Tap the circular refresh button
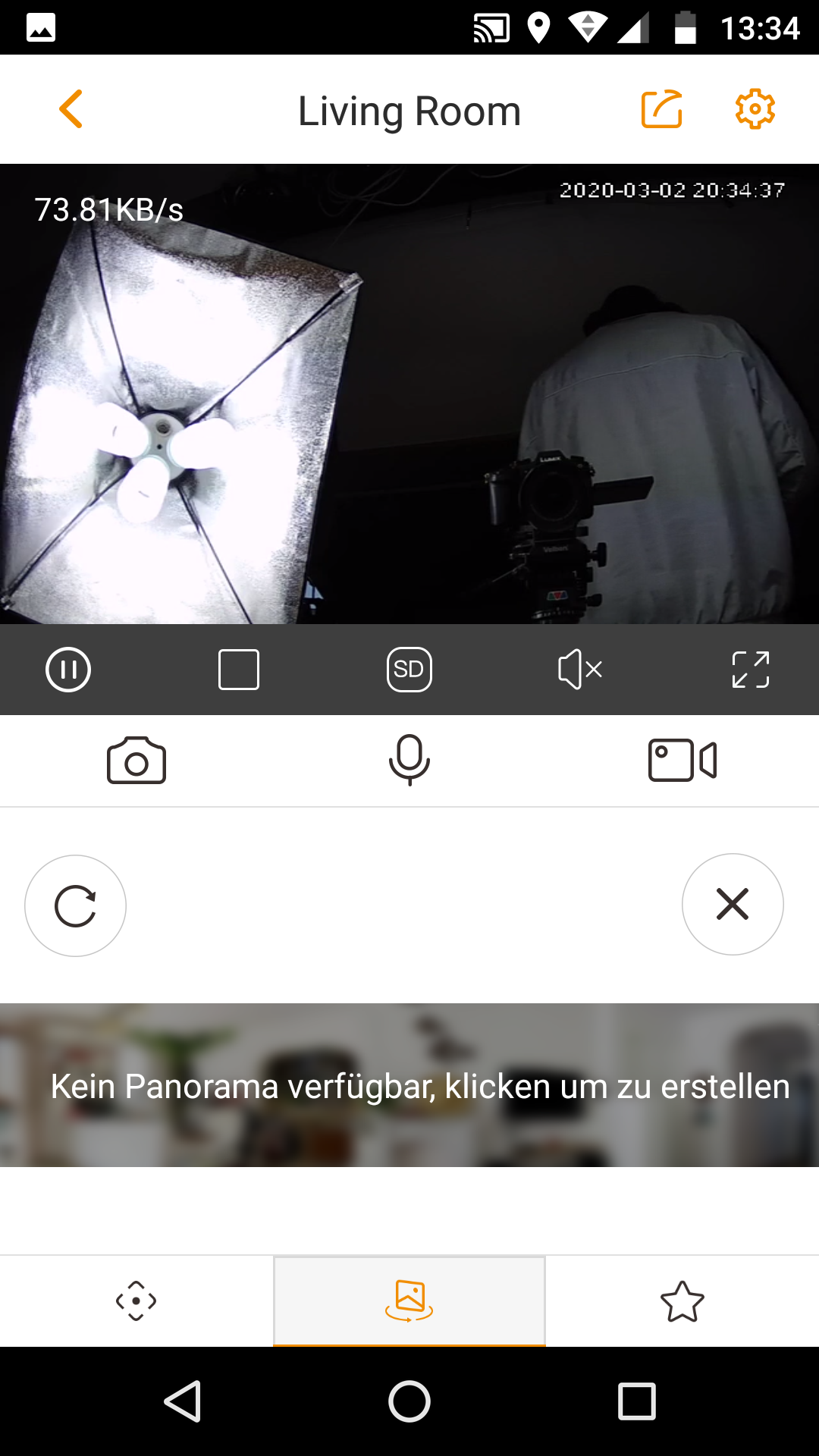The width and height of the screenshot is (819, 1456). pyautogui.click(x=75, y=905)
